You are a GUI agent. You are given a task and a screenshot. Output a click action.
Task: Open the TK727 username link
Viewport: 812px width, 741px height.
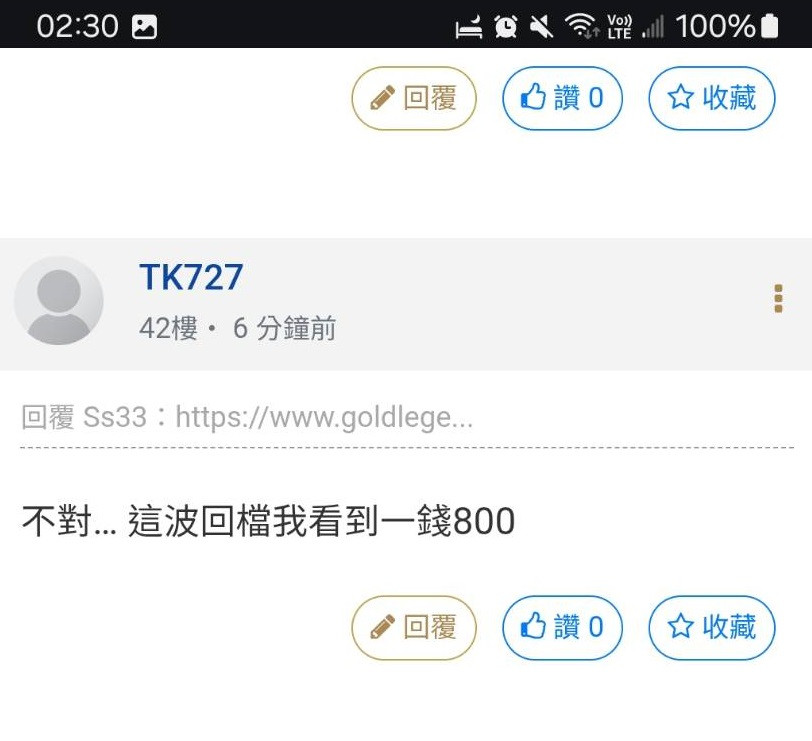(191, 277)
